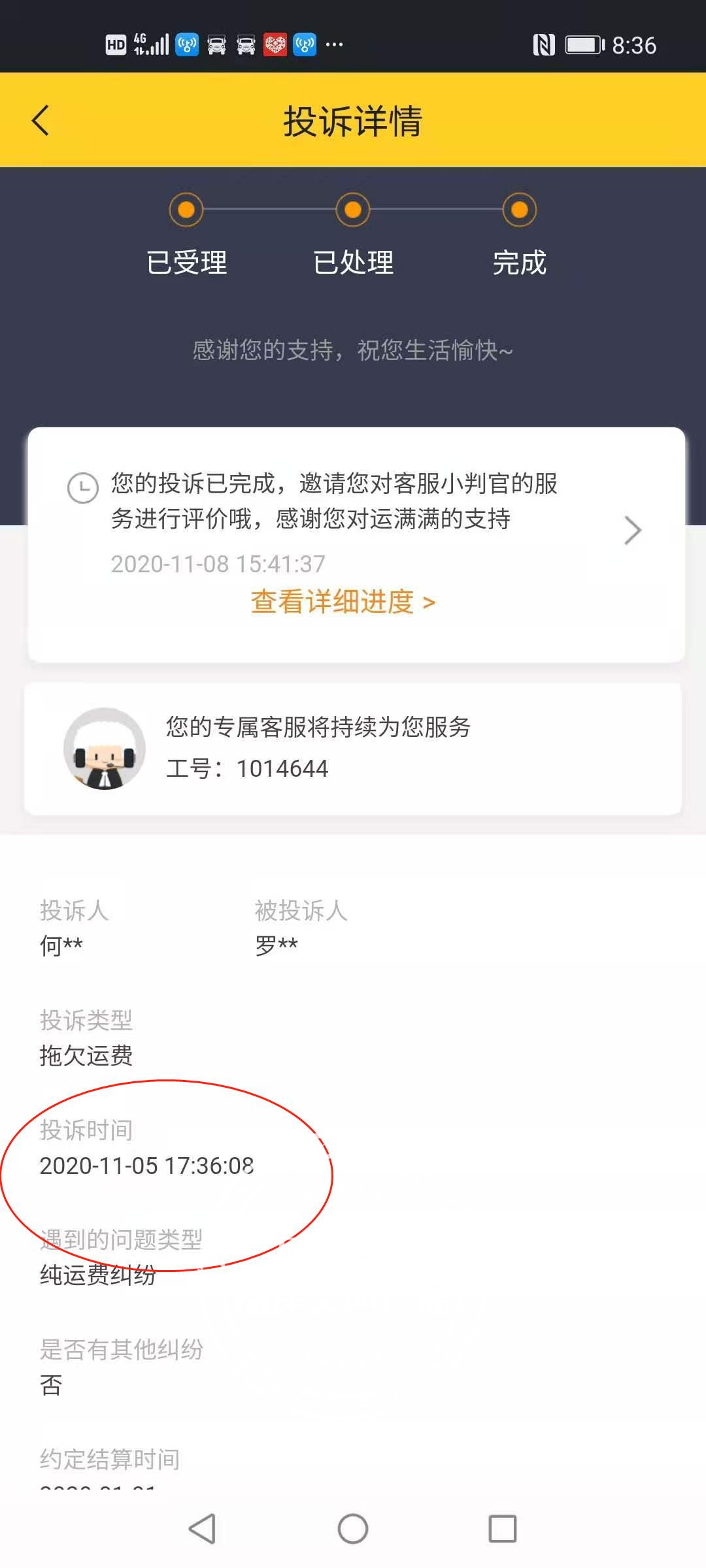Tap the back arrow on the 投诉详情 header

click(41, 120)
